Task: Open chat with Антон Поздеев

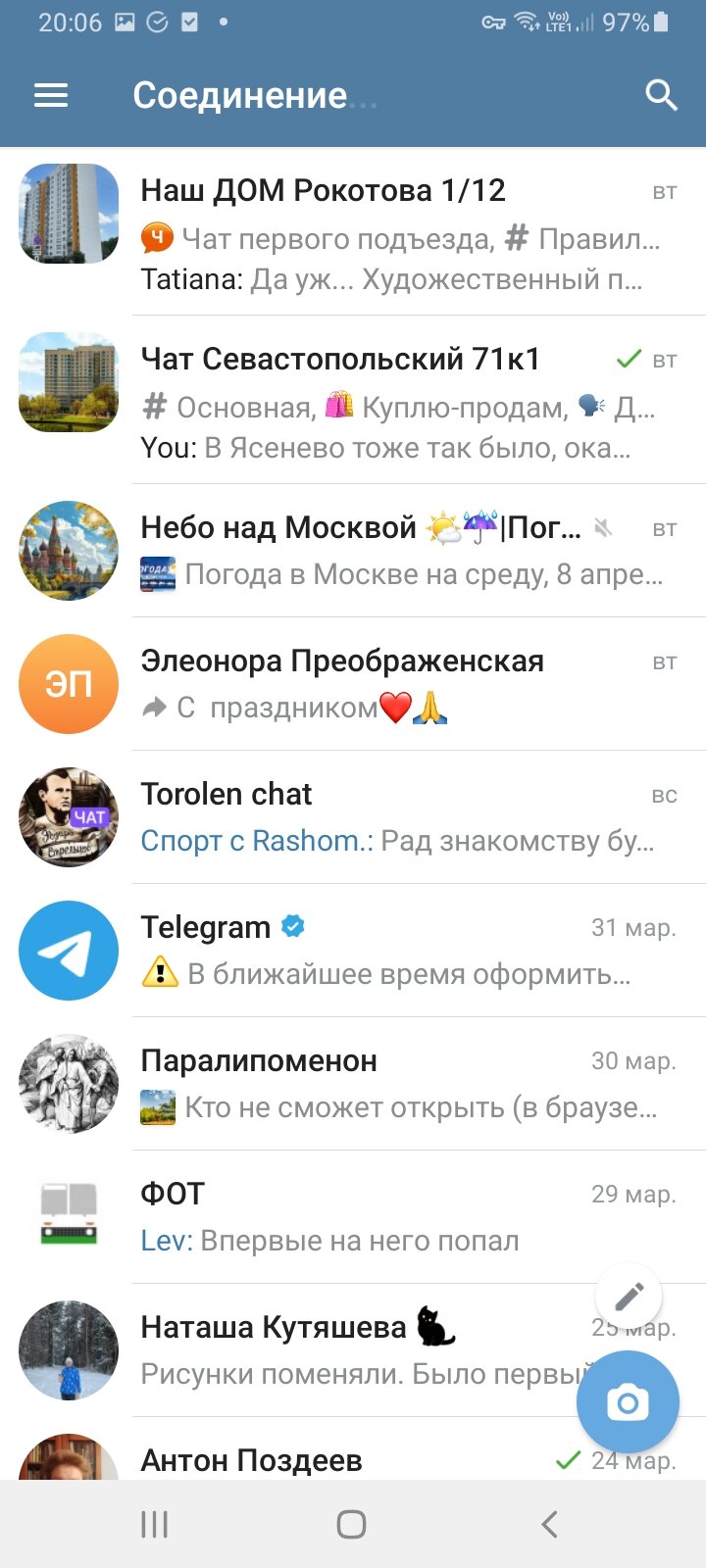Action: click(294, 1458)
